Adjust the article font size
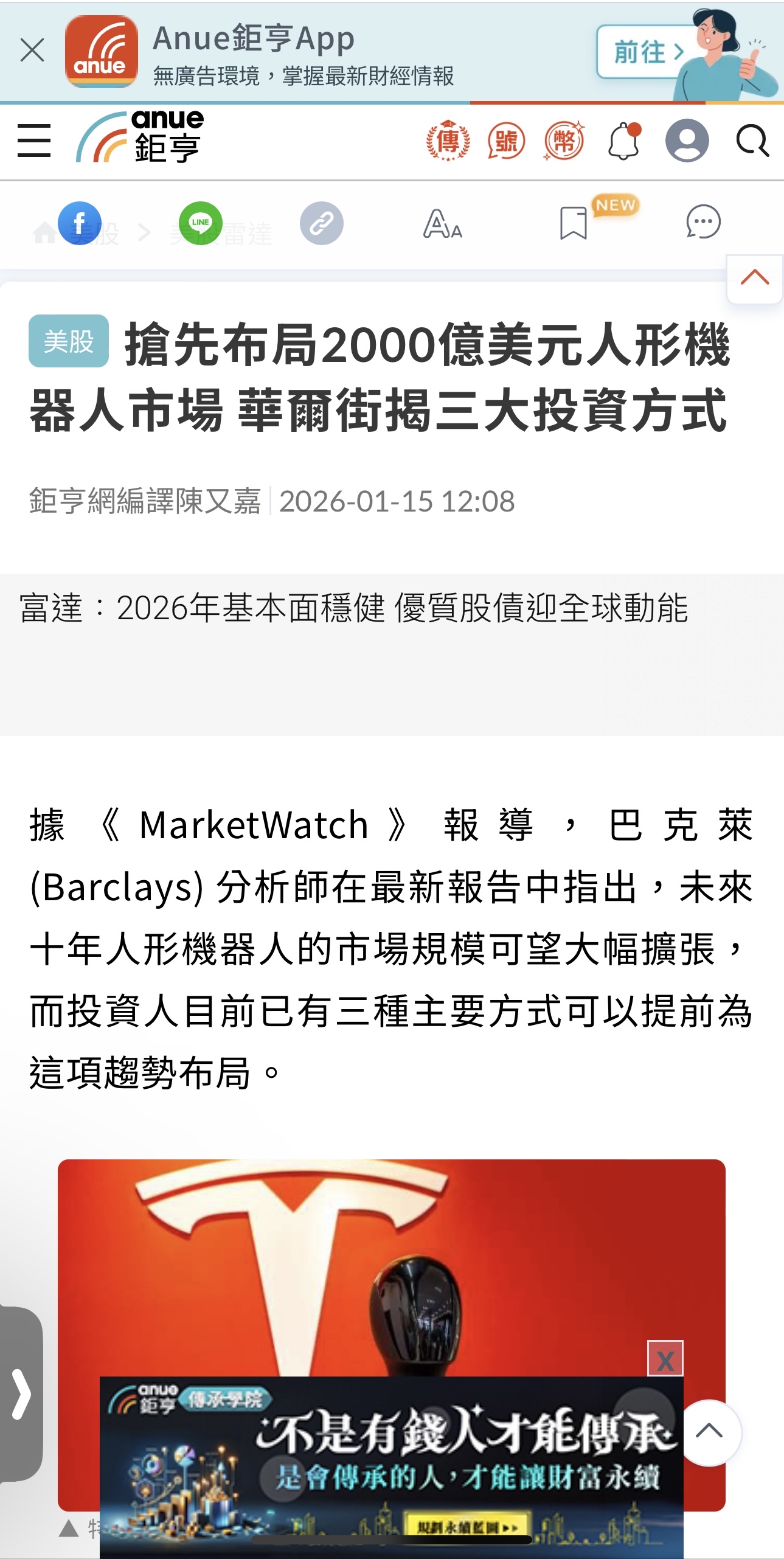The image size is (784, 1559). (x=442, y=224)
